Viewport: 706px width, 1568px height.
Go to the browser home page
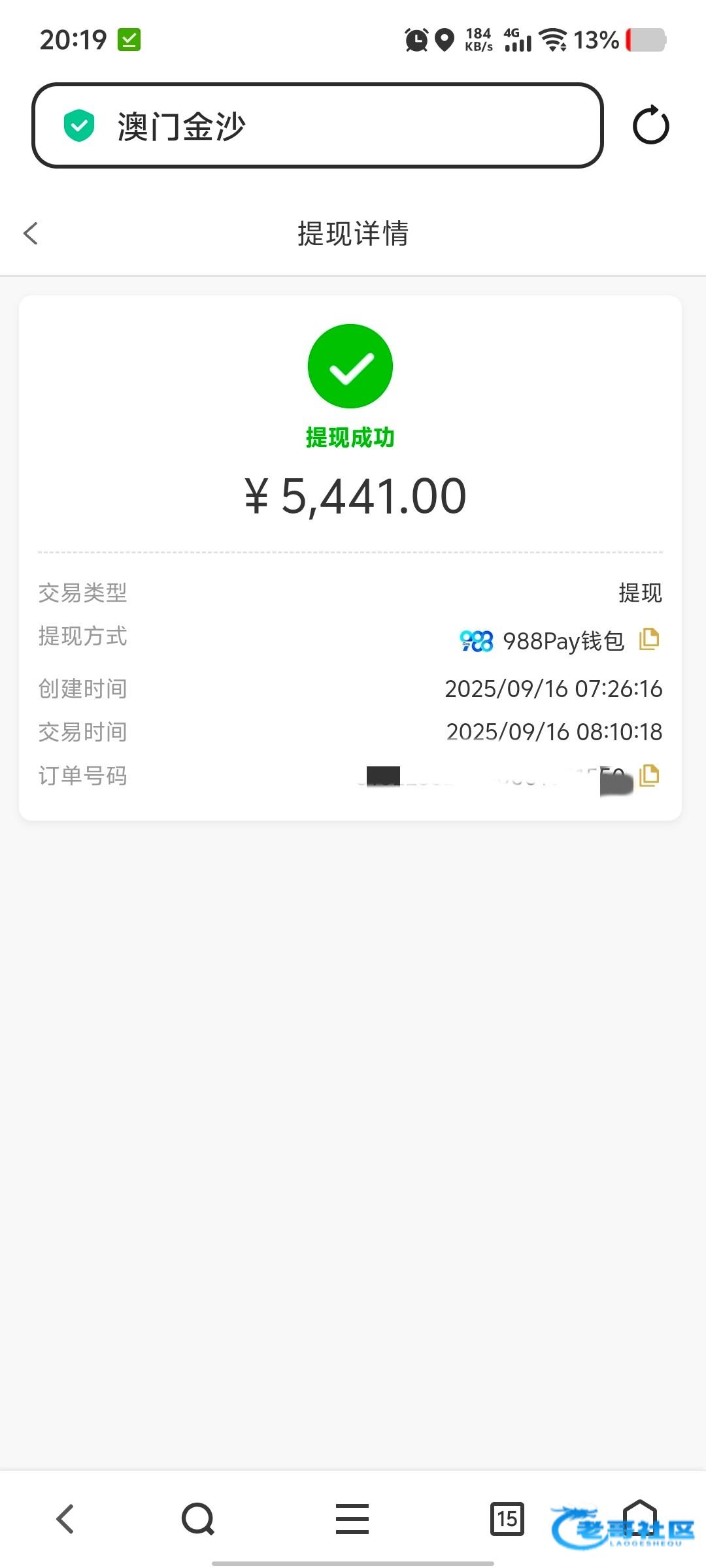[x=640, y=1519]
